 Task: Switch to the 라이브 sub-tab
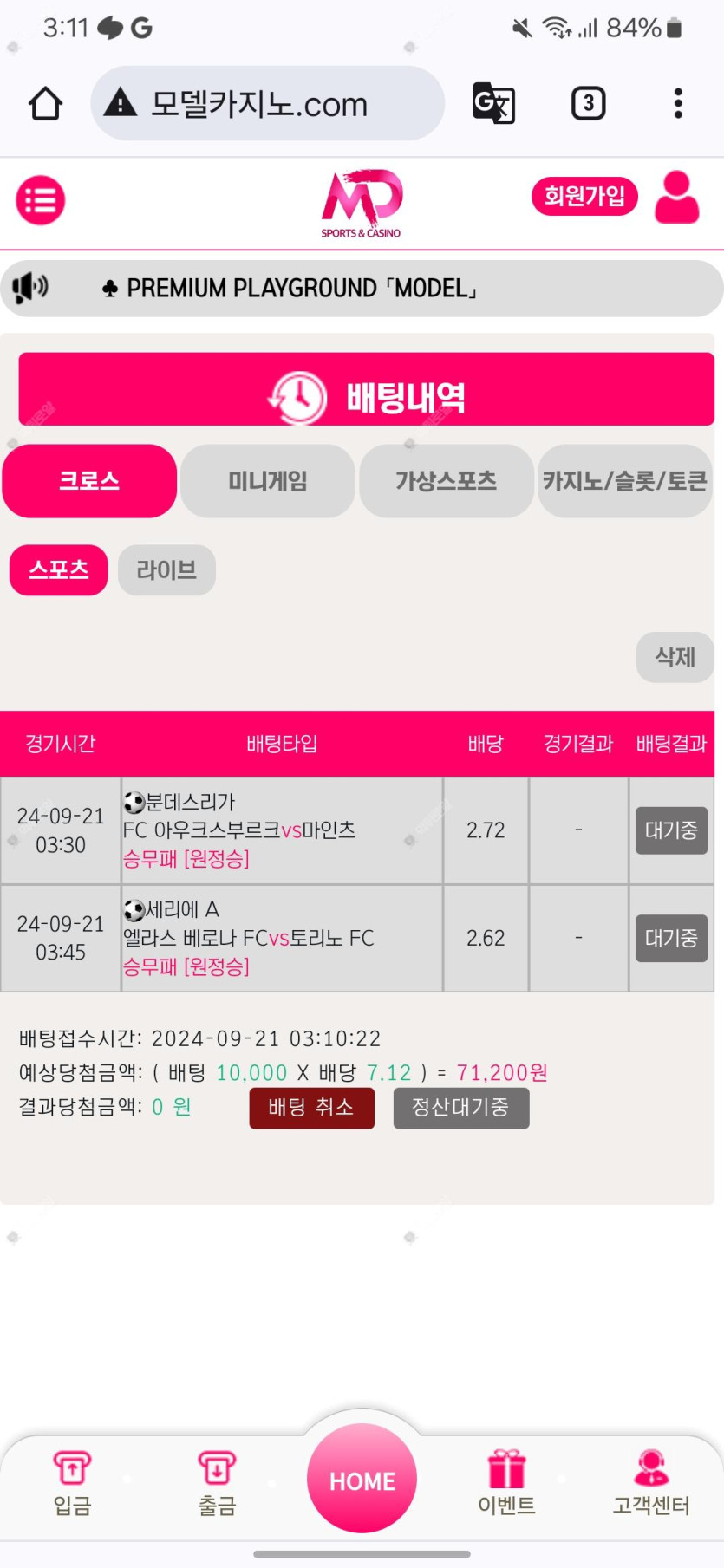[x=166, y=570]
